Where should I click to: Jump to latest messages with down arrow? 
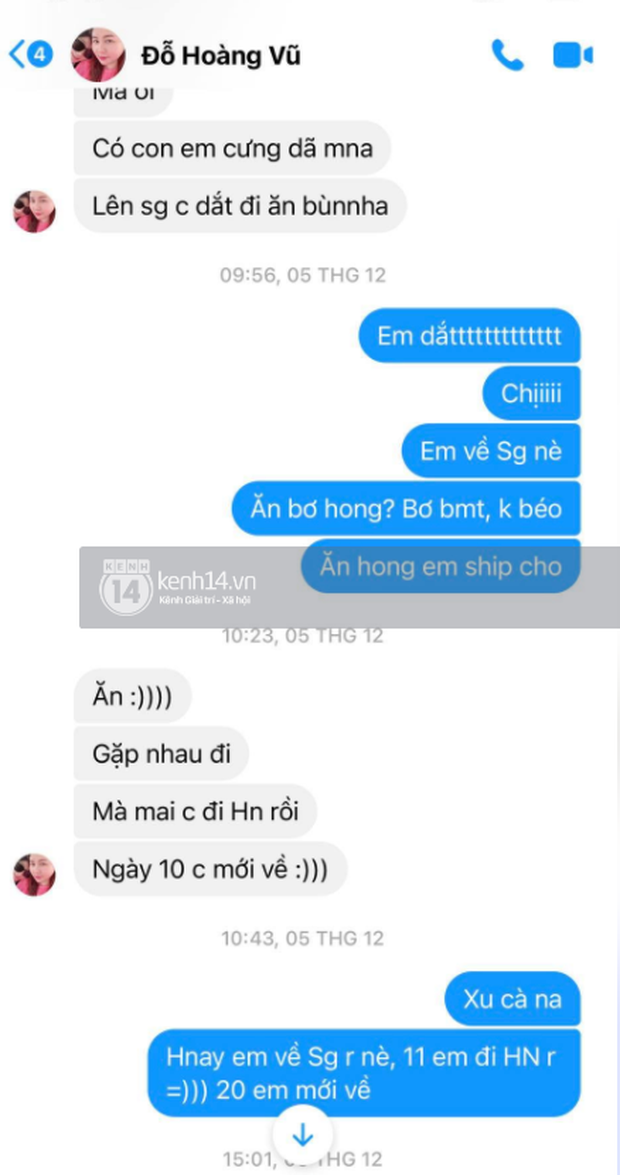(x=303, y=1136)
